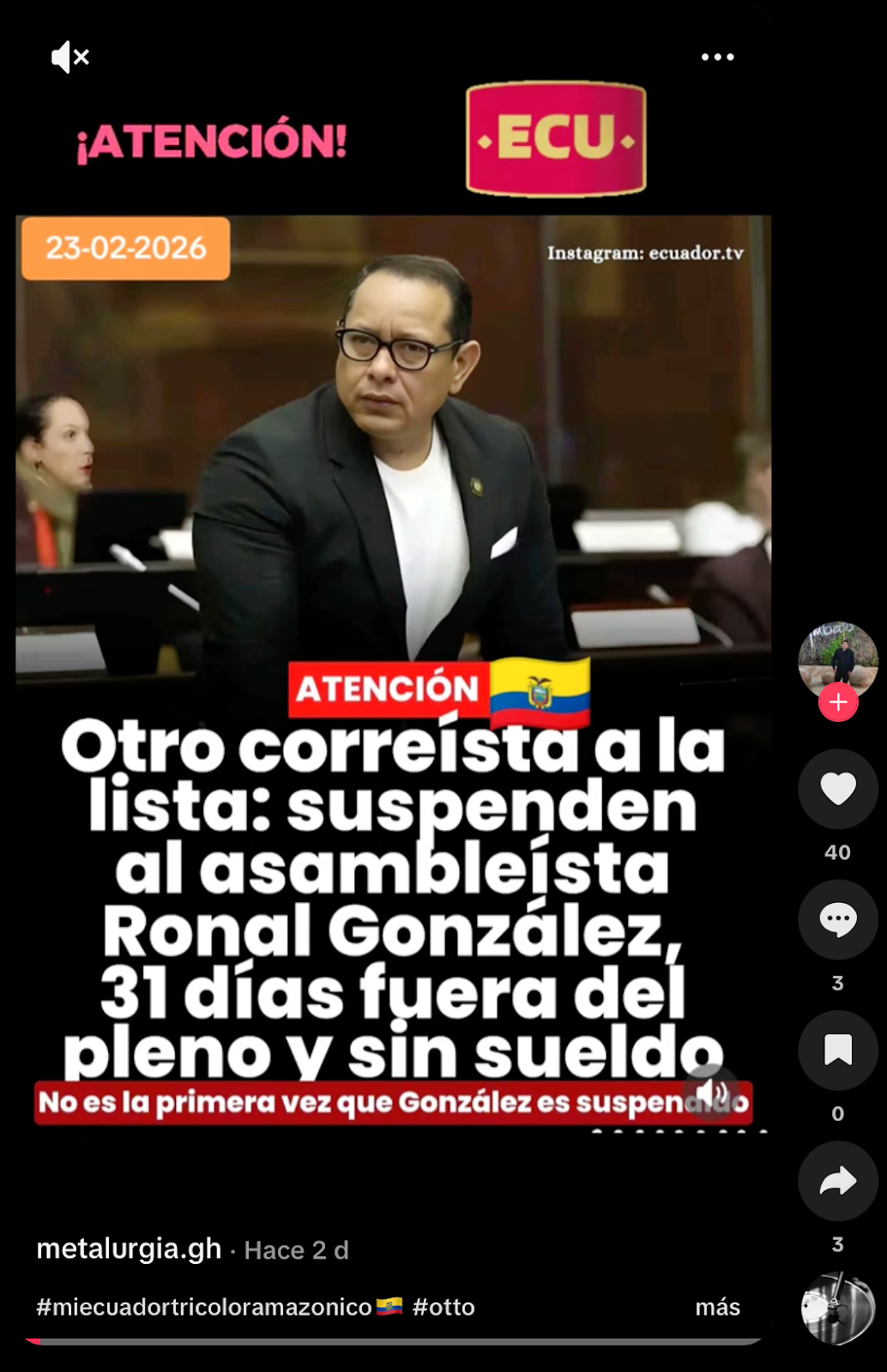Expand the caption with más

point(717,1307)
